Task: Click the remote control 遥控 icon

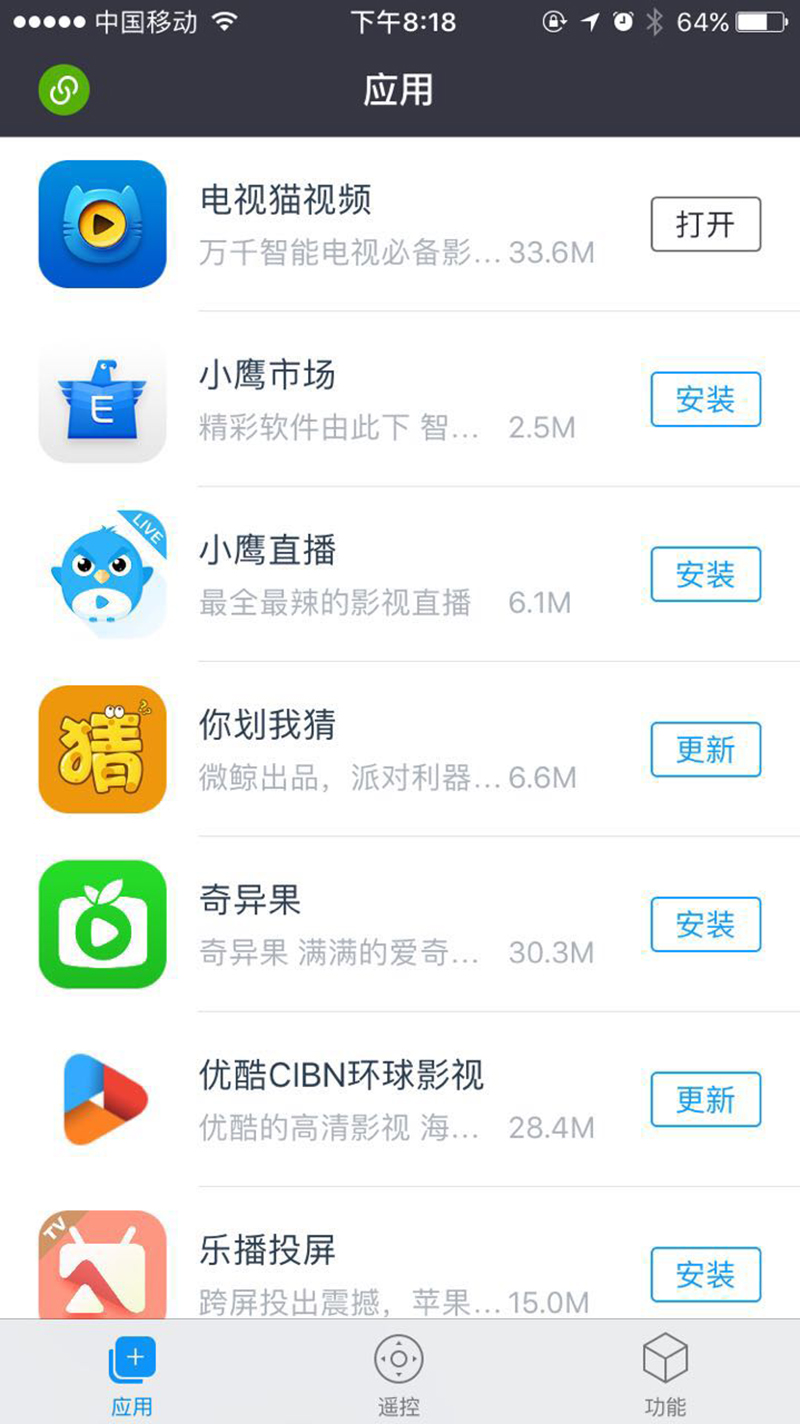Action: pos(399,1357)
